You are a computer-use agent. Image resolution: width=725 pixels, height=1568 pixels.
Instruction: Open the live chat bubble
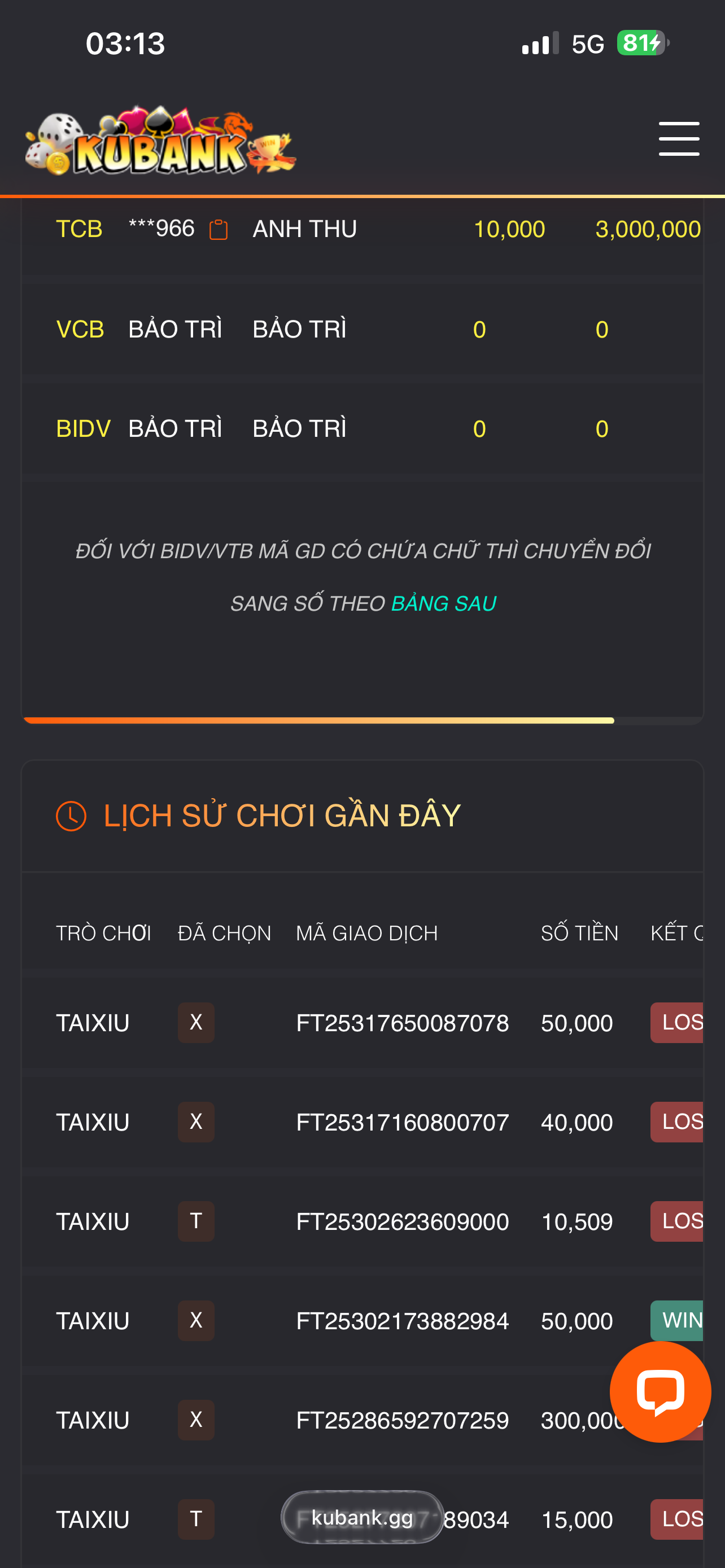click(x=660, y=1391)
